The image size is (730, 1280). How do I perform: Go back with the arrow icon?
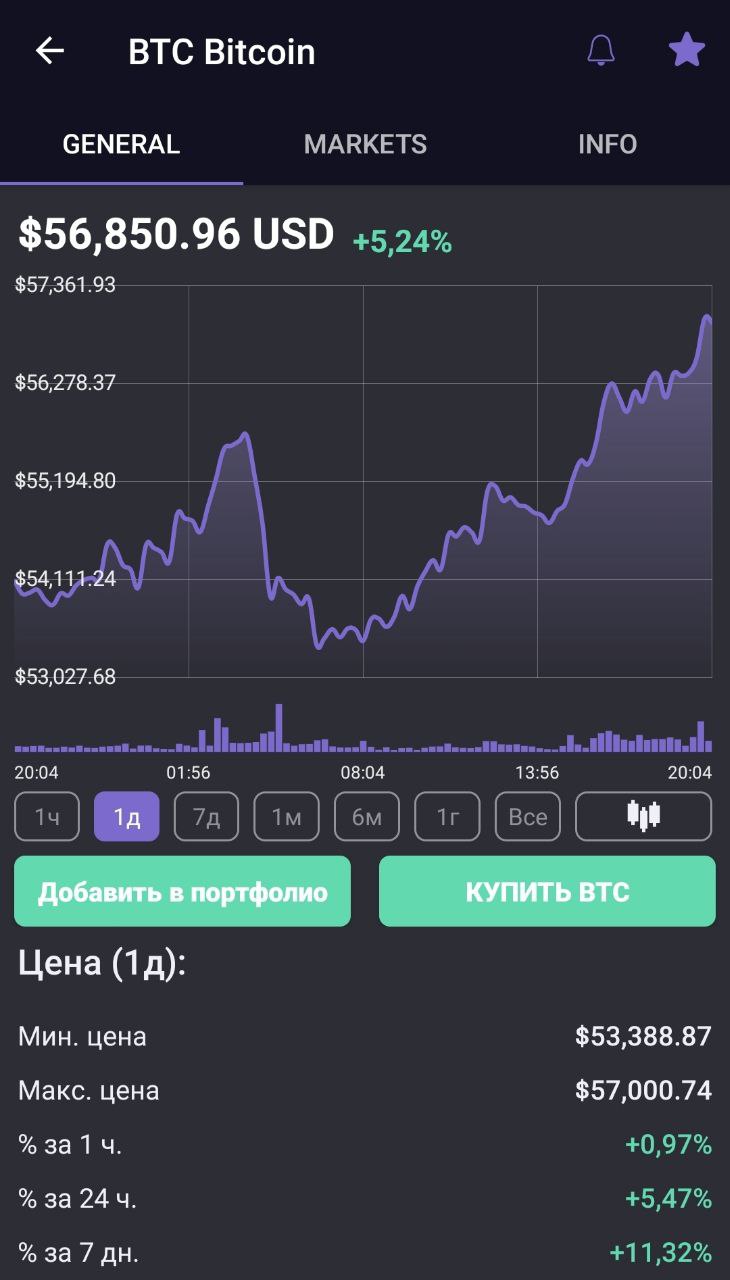(x=50, y=51)
